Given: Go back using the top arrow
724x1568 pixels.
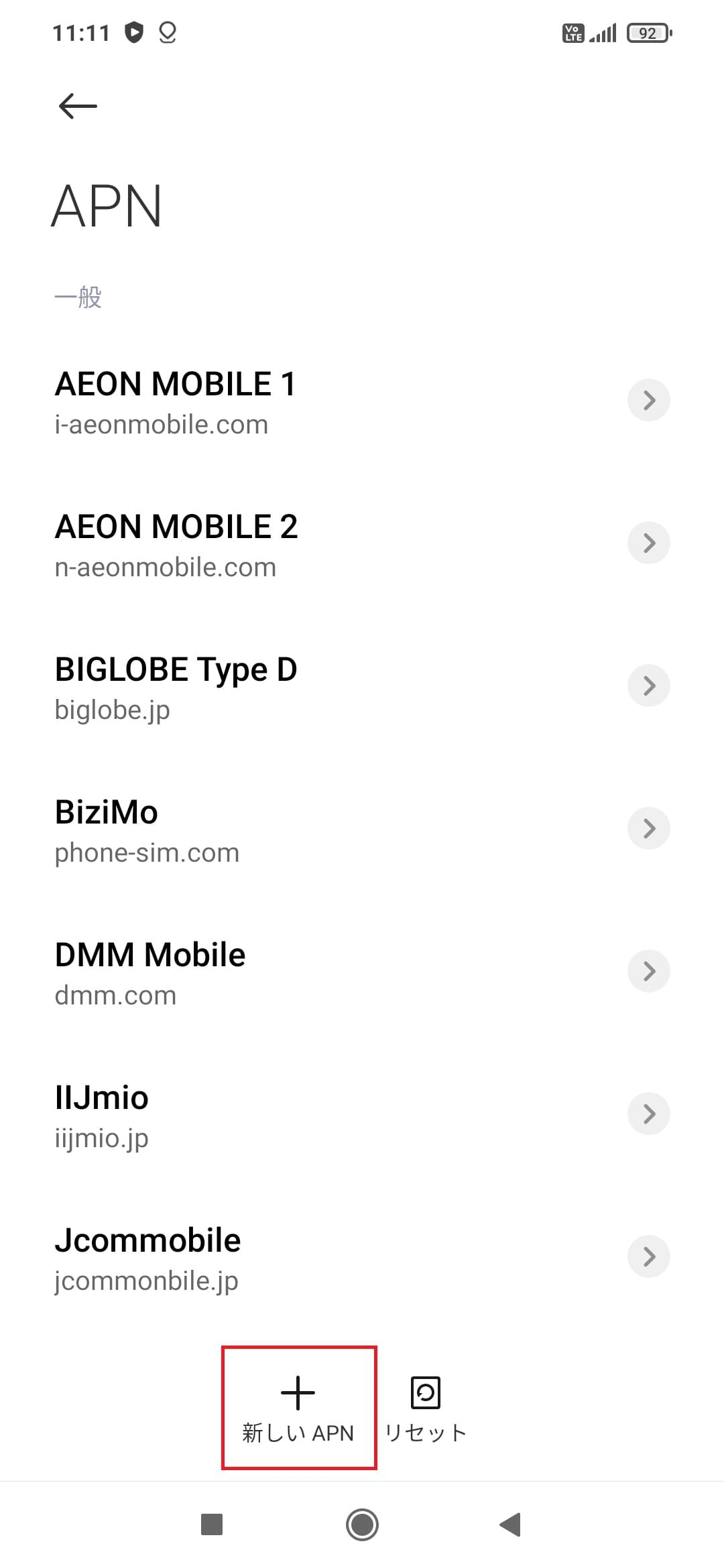Looking at the screenshot, I should 78,106.
